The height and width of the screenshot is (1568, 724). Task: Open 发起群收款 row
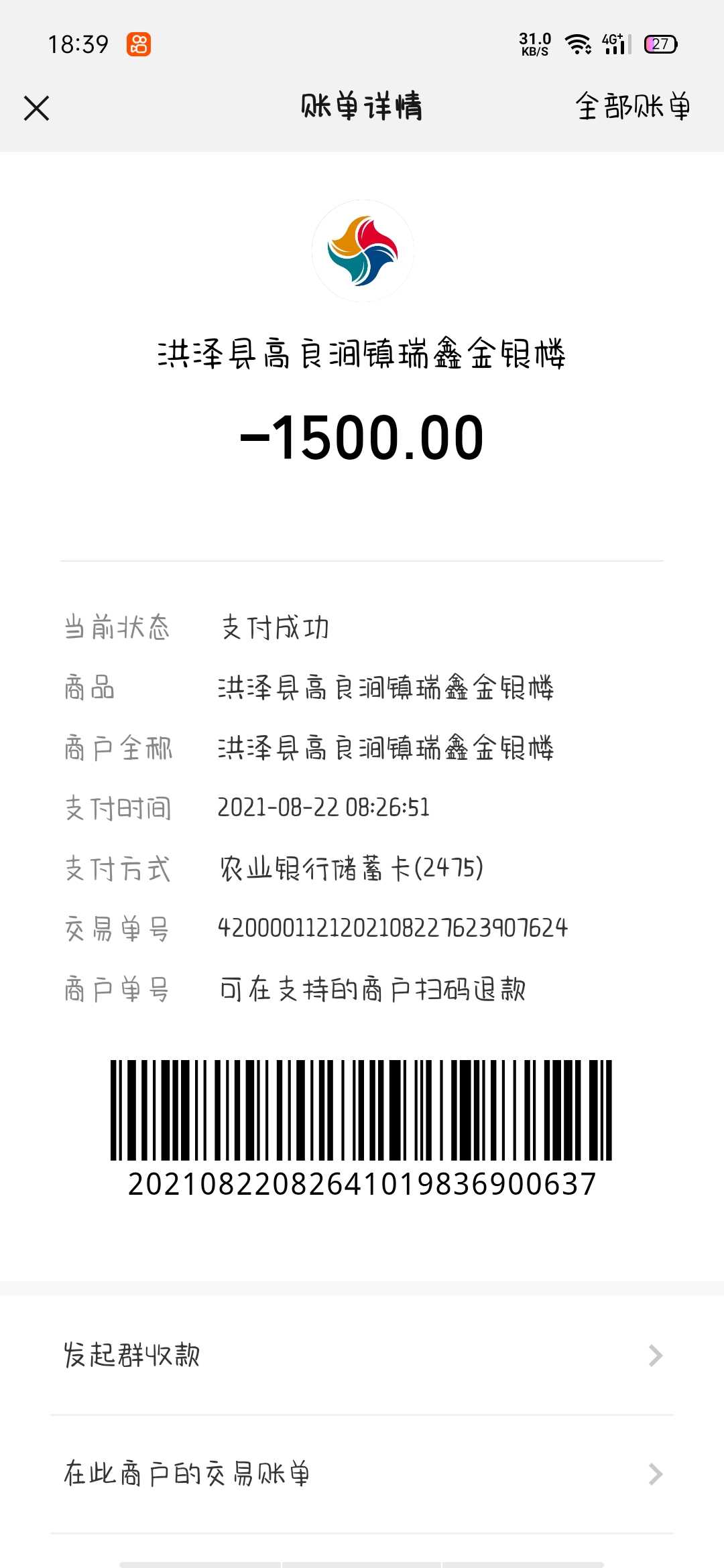click(362, 1356)
